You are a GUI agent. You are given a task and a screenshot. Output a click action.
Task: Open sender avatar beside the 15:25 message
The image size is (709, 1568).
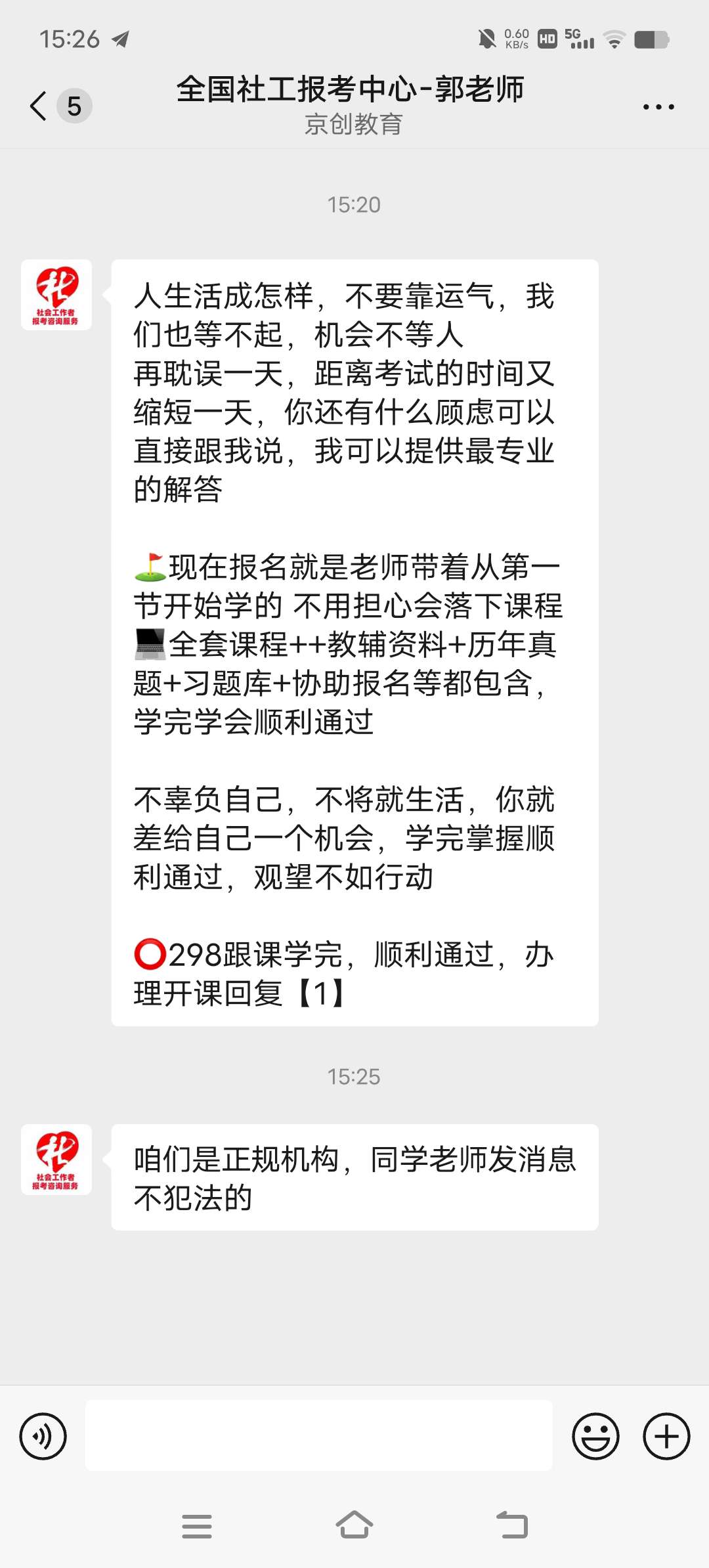[x=56, y=1159]
